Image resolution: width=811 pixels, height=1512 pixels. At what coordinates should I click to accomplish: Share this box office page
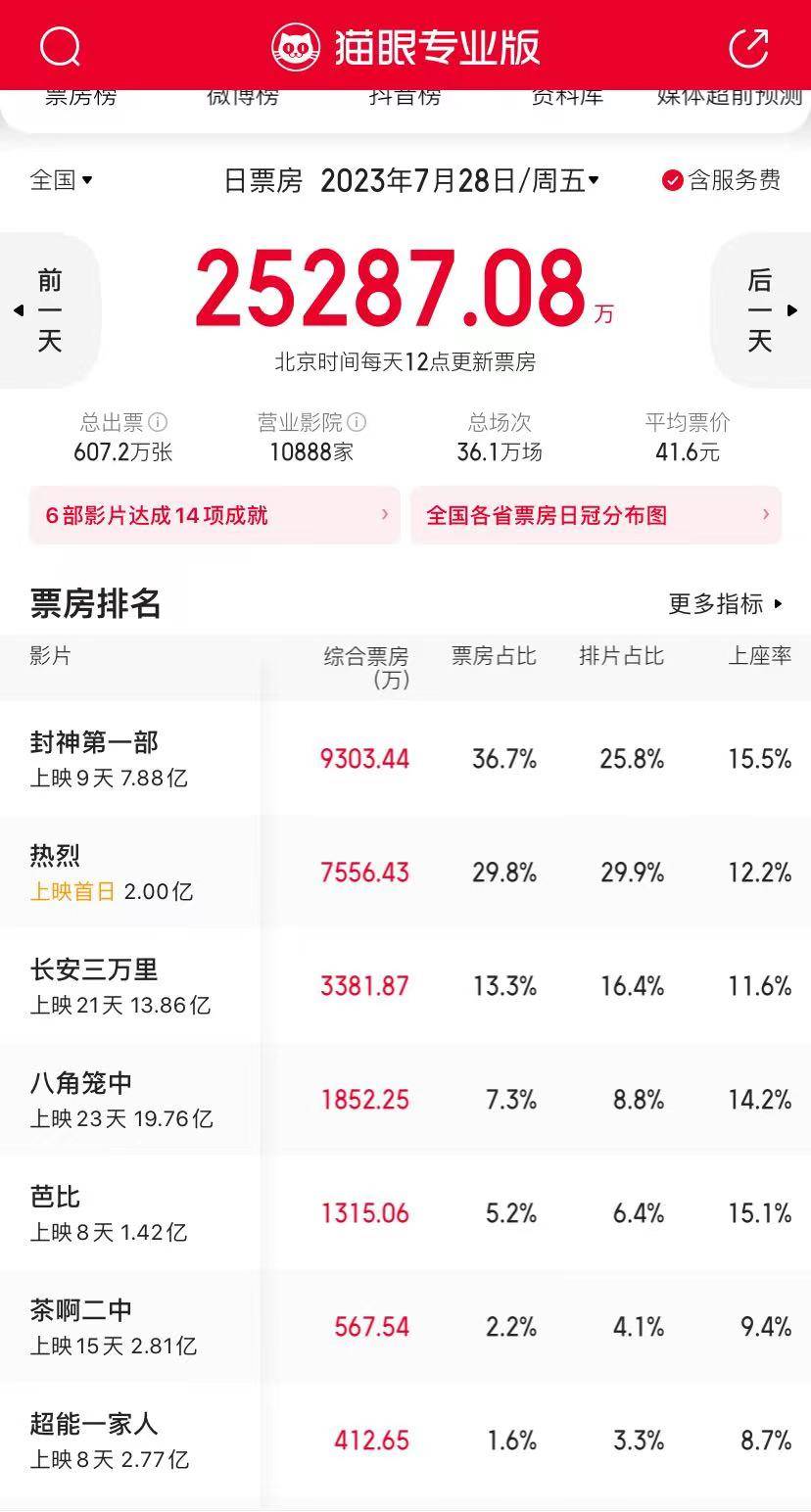(x=749, y=47)
